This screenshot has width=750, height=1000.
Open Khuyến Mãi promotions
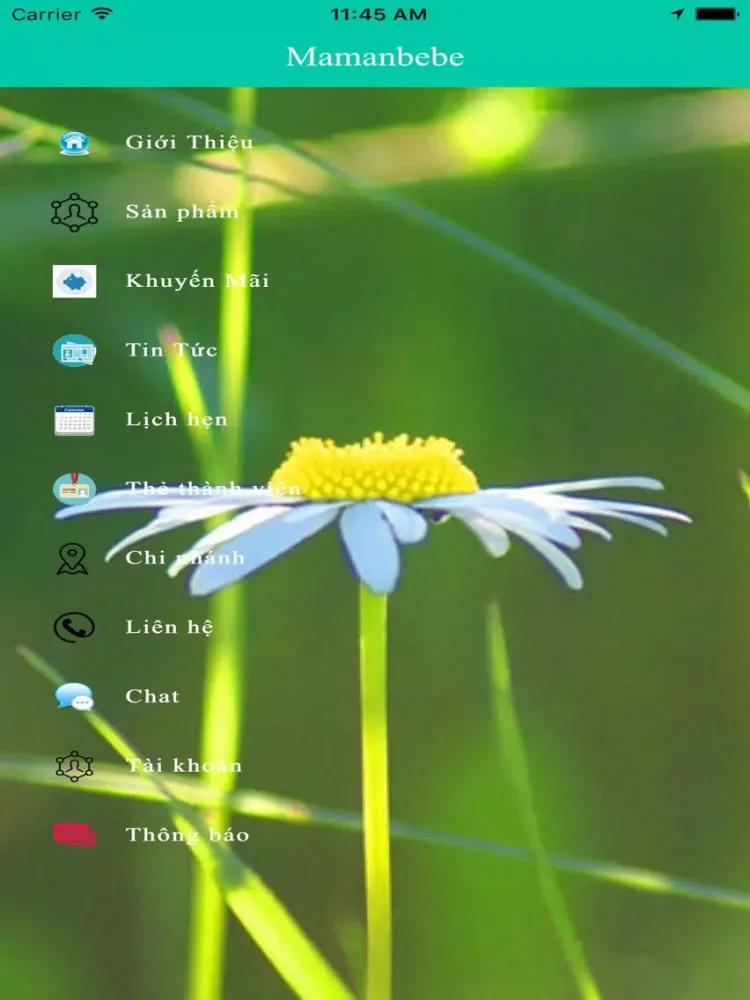coord(197,281)
